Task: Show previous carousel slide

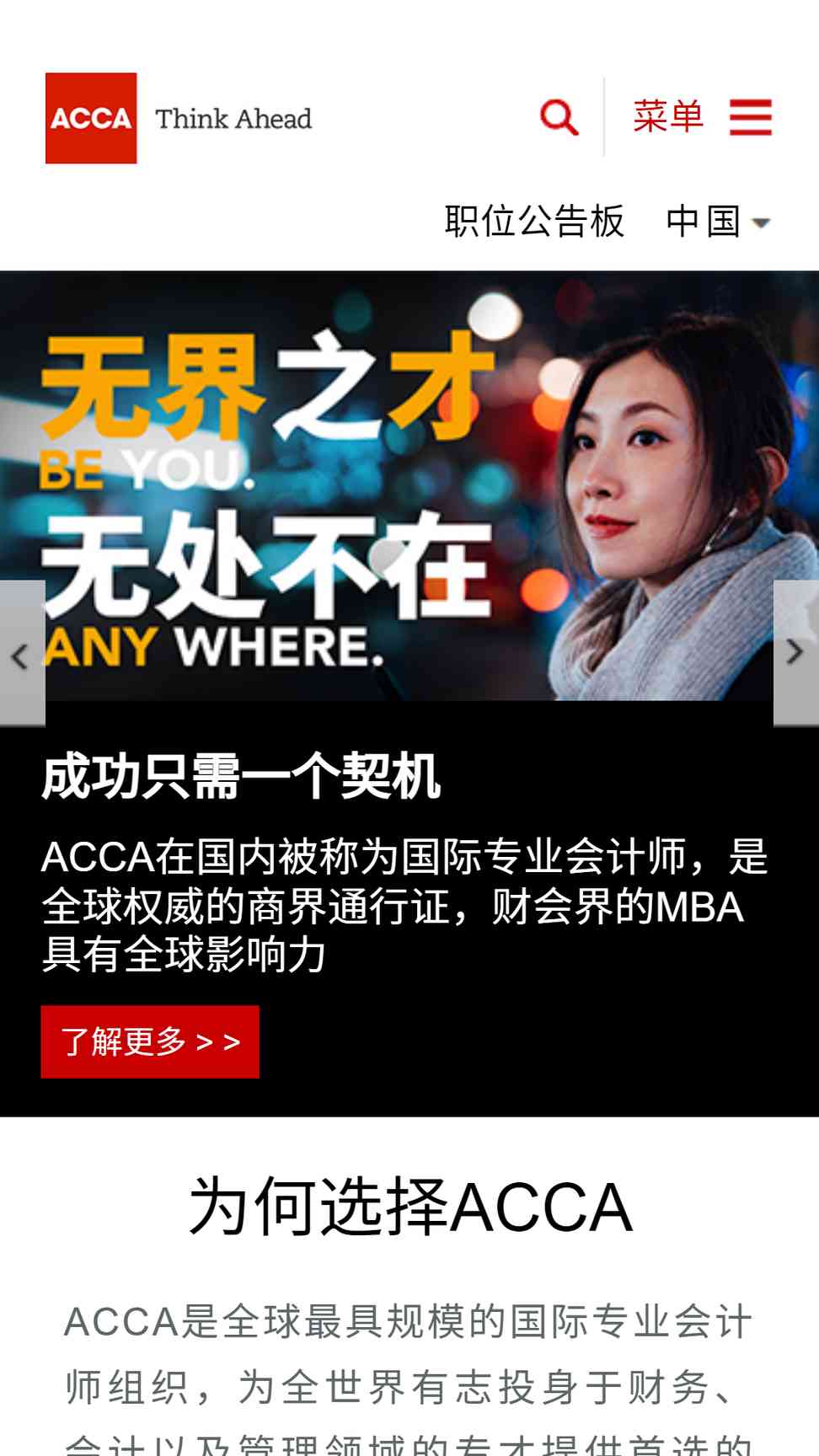Action: coord(22,654)
